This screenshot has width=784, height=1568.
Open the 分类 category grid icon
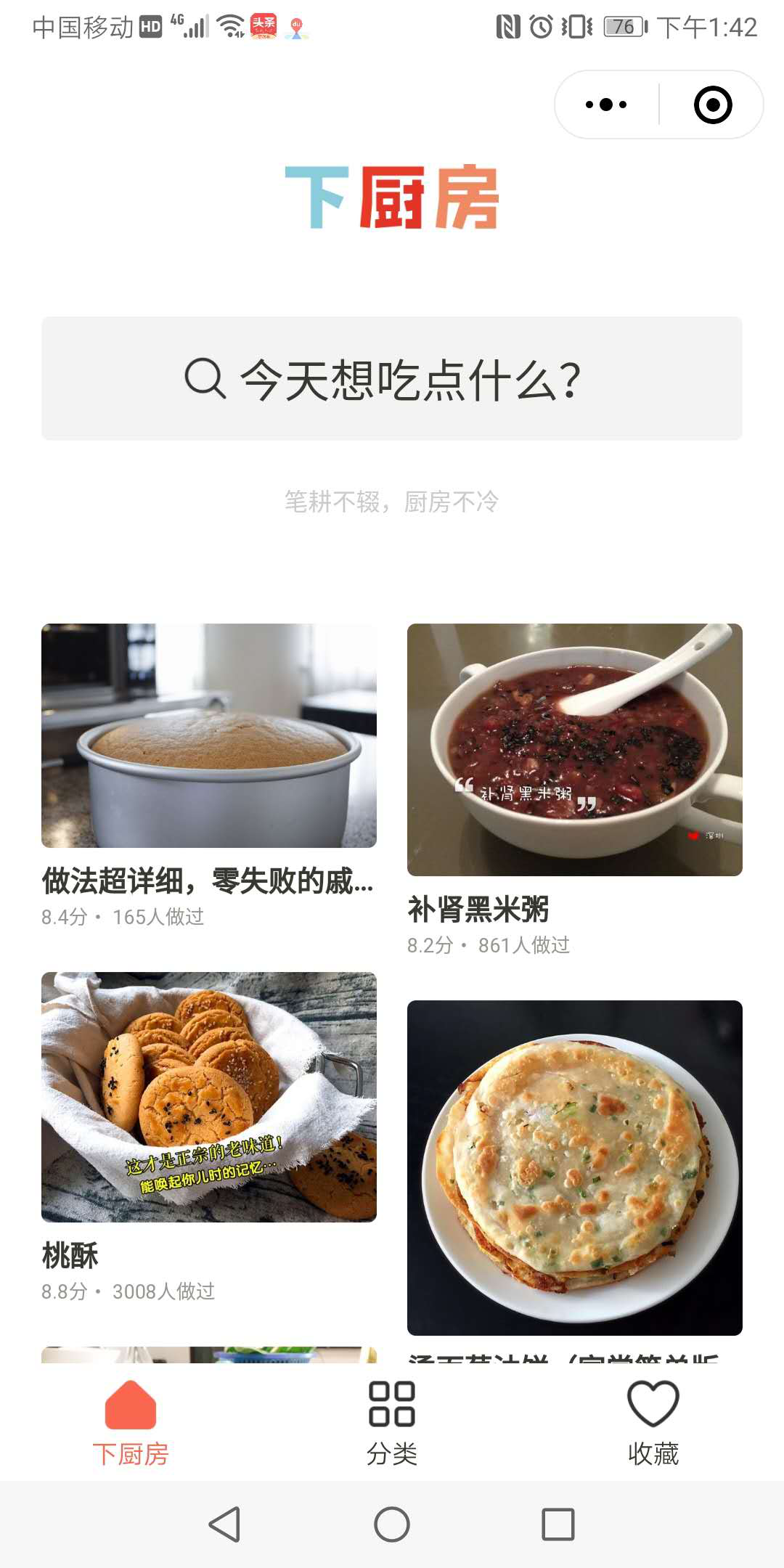(392, 1402)
